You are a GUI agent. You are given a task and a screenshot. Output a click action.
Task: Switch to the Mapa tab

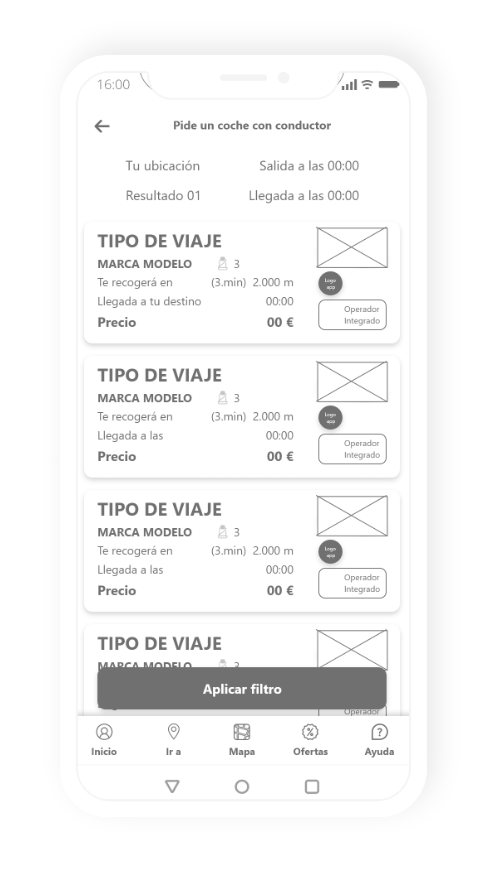coord(242,740)
